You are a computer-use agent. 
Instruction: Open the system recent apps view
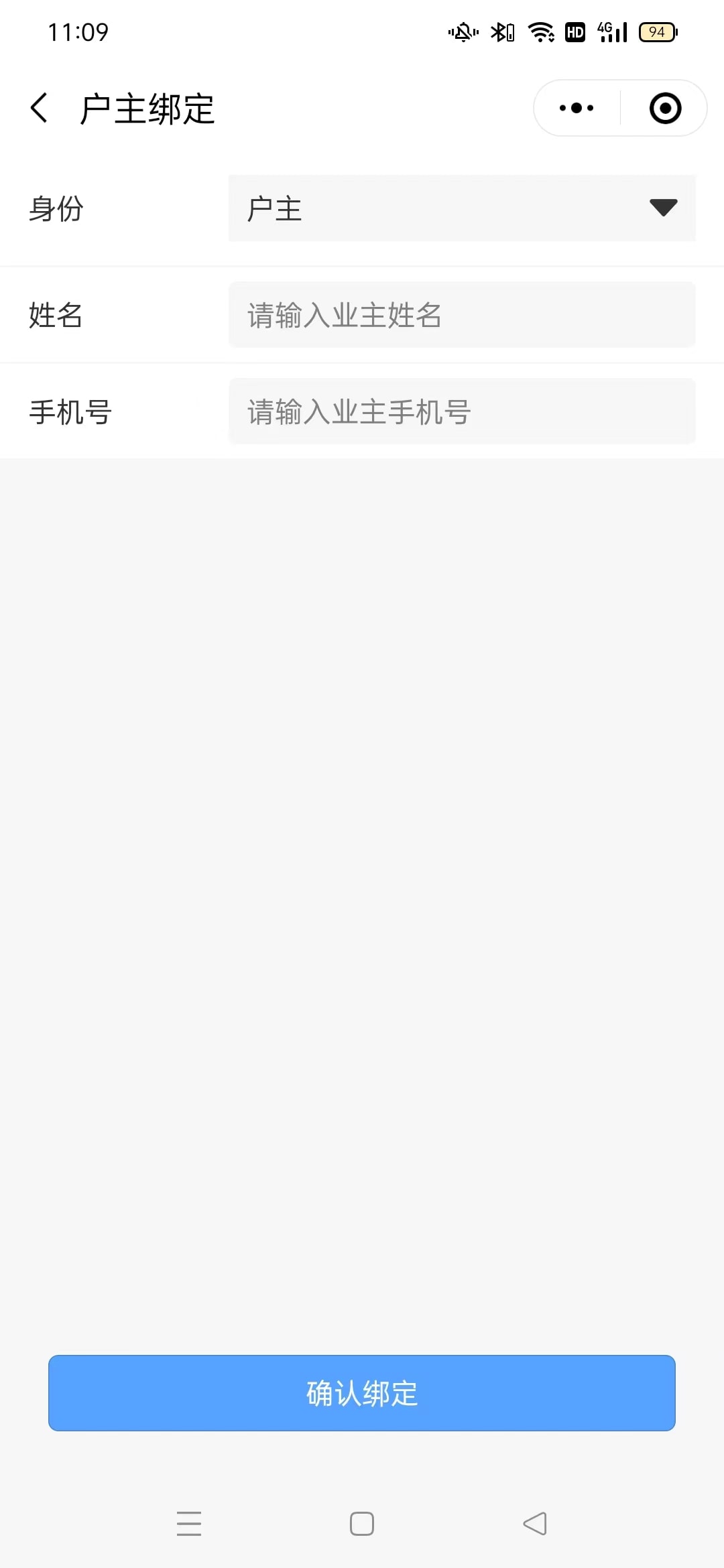click(189, 1524)
